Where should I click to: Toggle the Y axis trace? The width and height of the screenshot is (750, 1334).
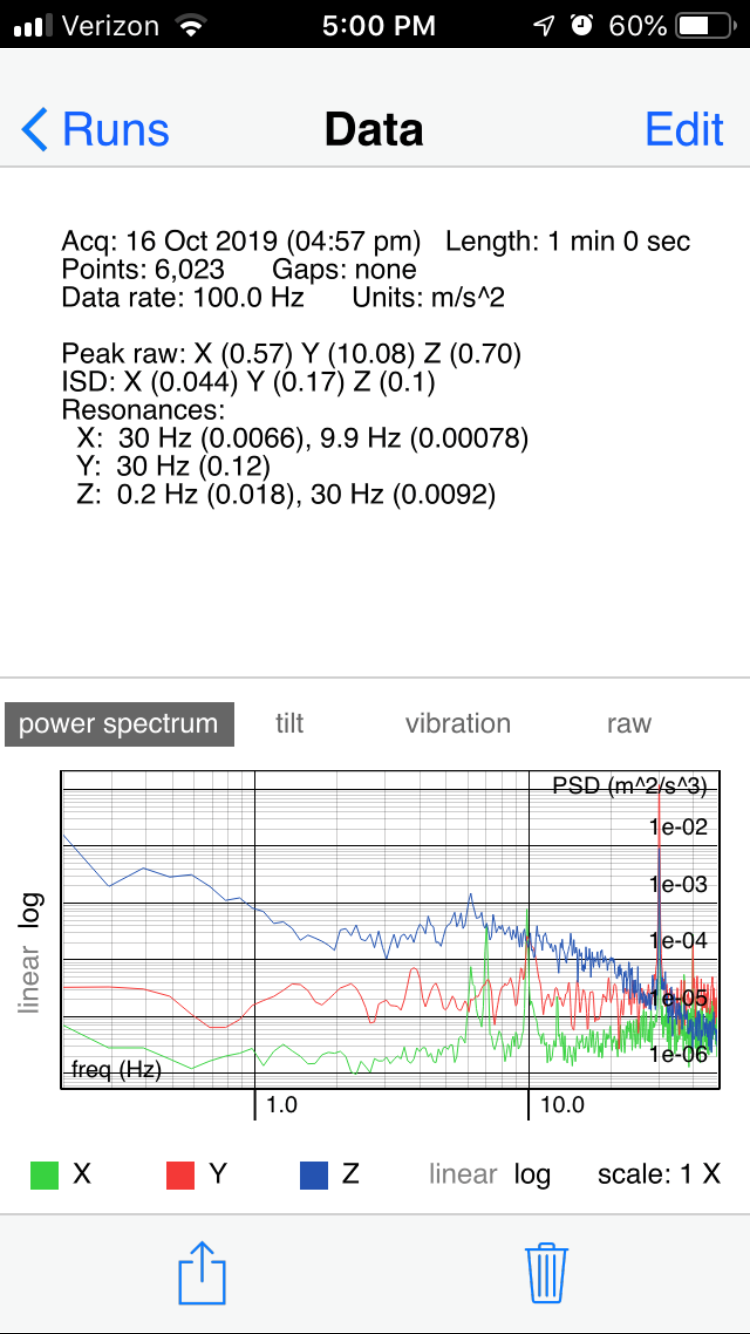[197, 1174]
